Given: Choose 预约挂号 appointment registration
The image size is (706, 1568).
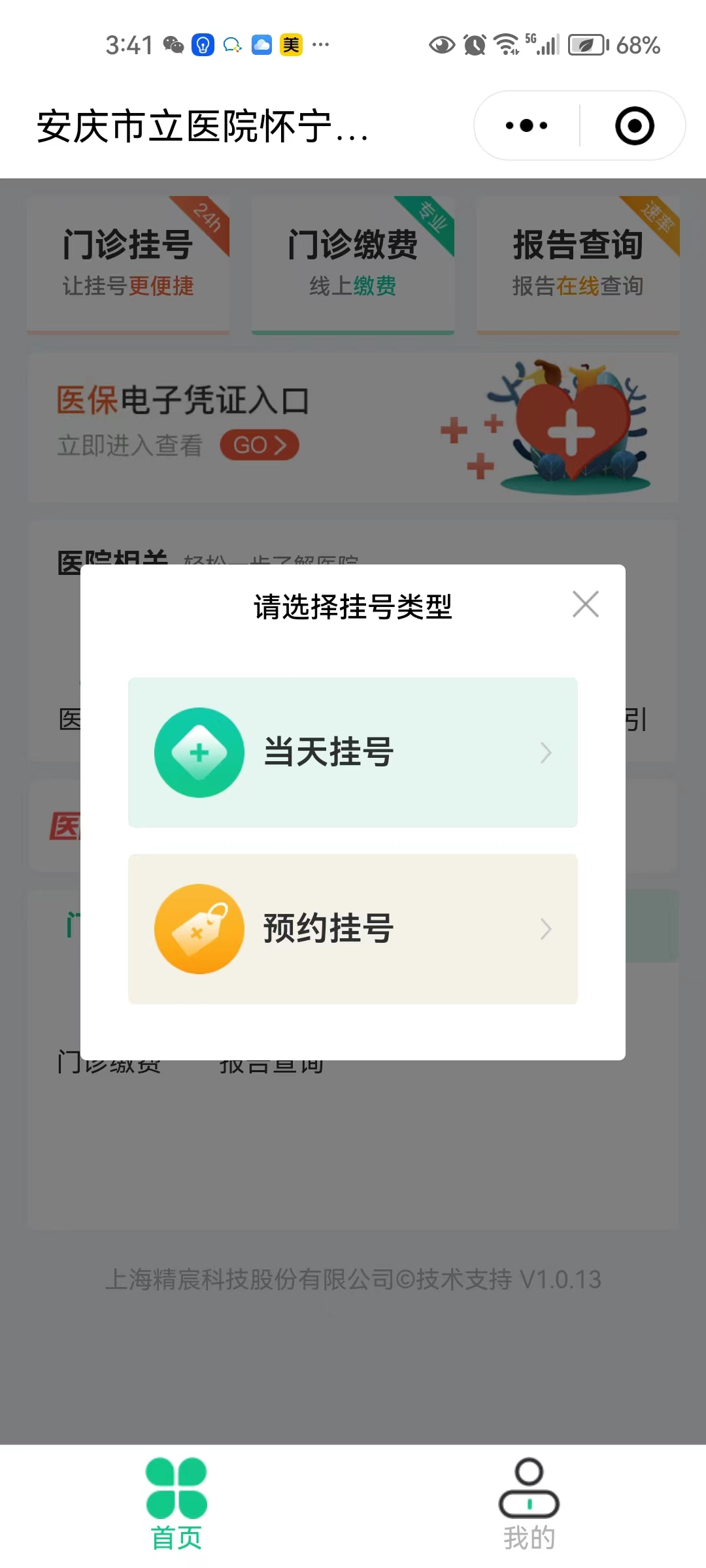Looking at the screenshot, I should click(x=353, y=929).
